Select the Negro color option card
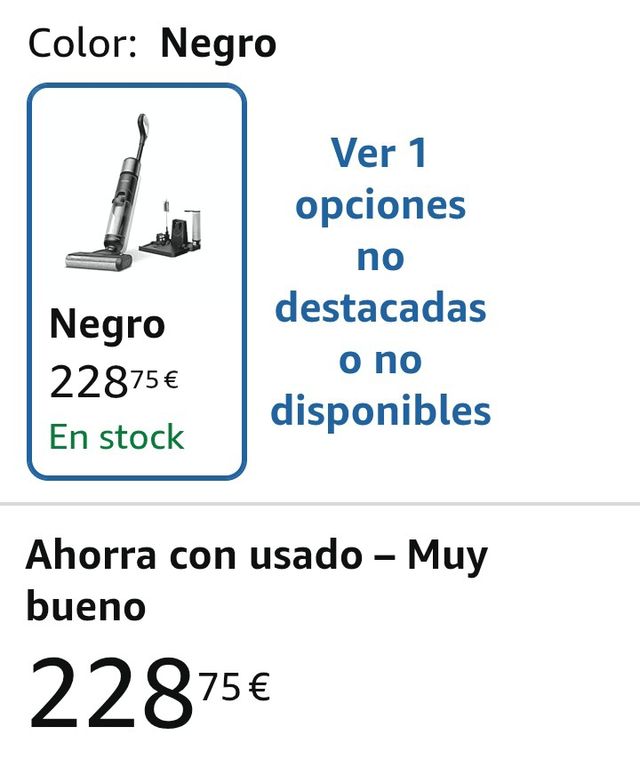 (x=136, y=281)
